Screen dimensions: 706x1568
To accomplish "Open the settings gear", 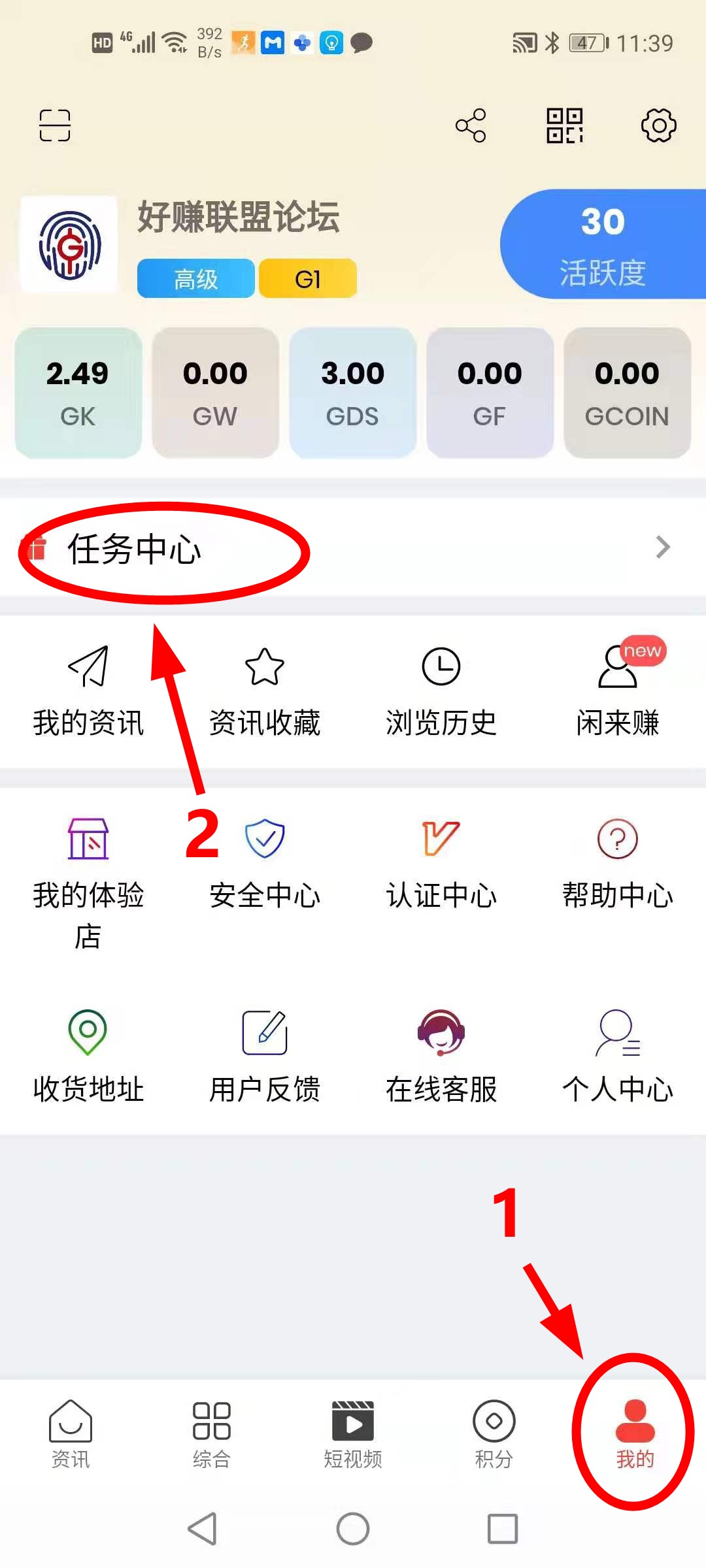I will [x=658, y=125].
